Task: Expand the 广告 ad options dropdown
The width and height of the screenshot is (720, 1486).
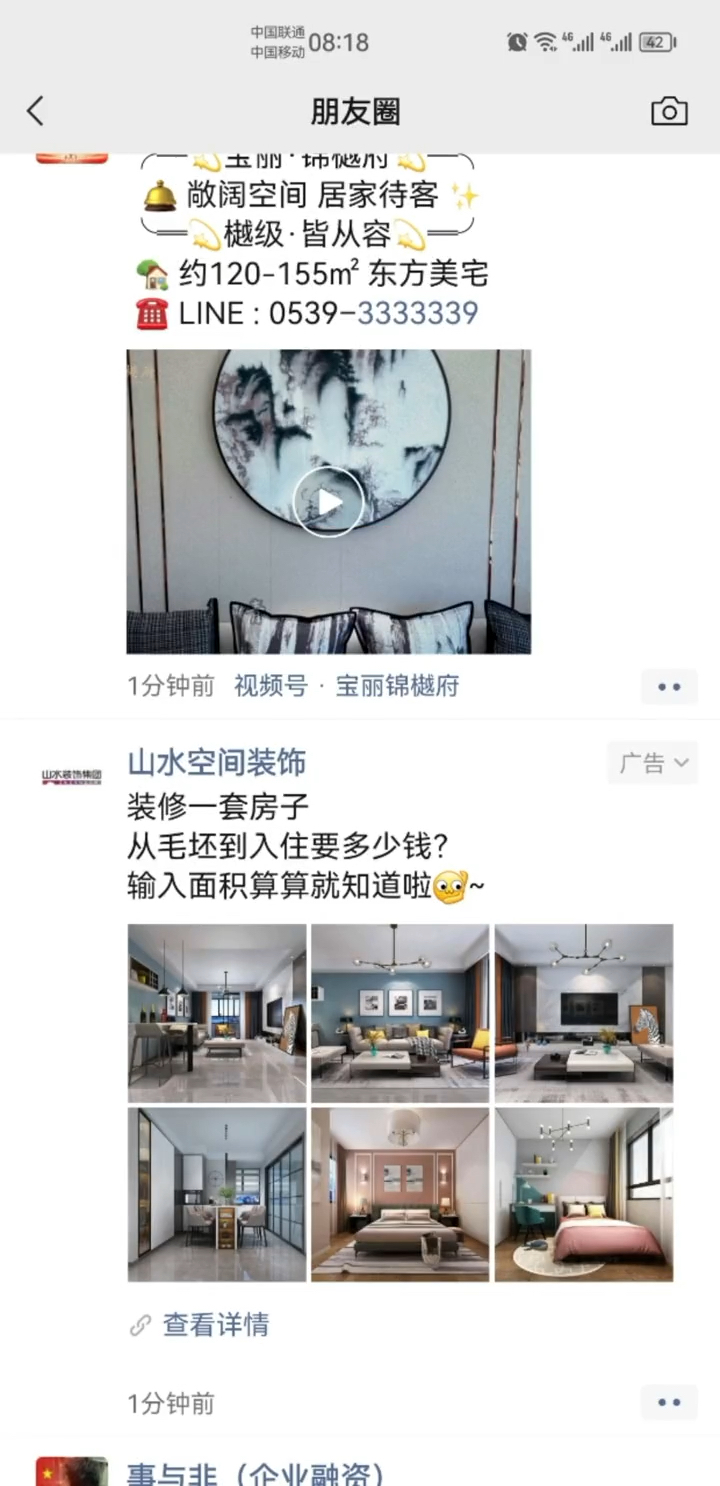Action: 652,764
